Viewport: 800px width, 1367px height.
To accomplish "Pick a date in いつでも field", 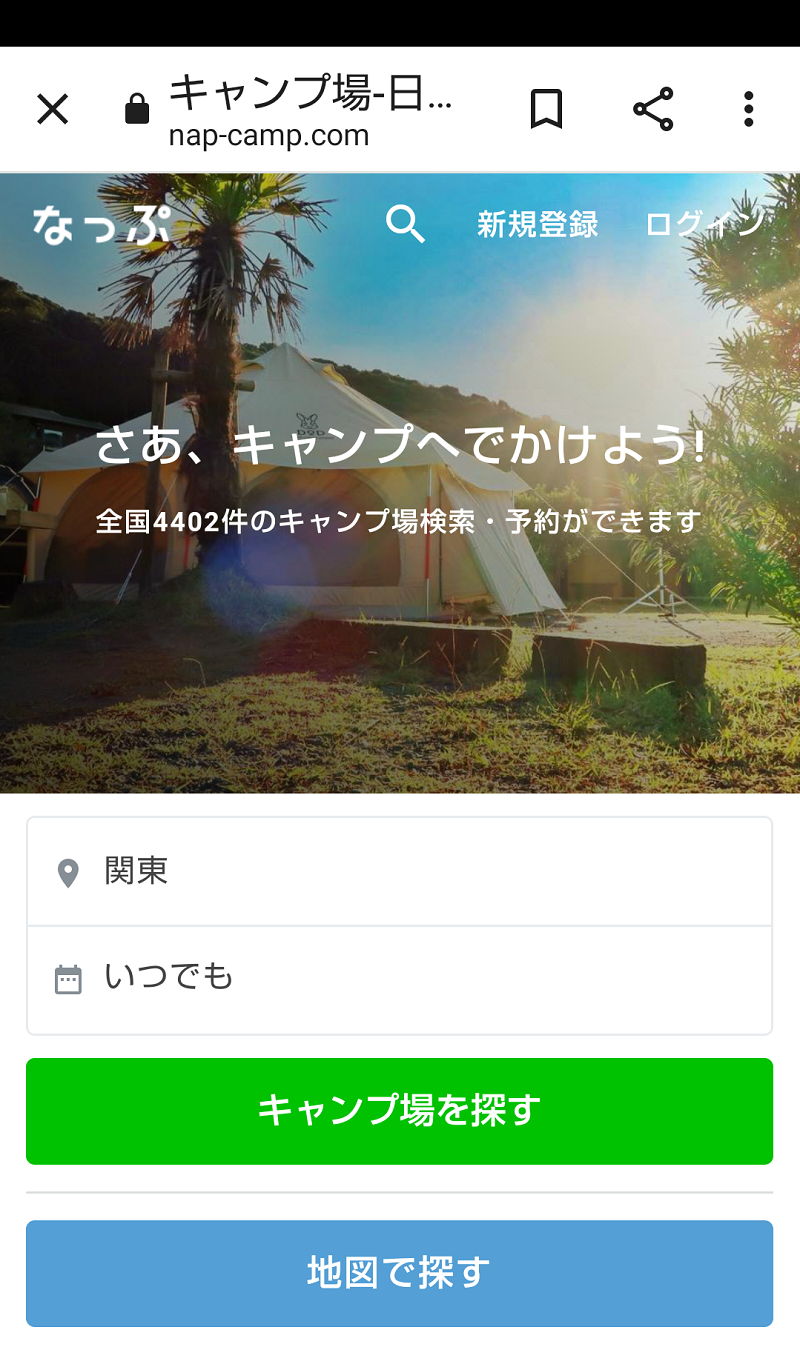I will coord(399,978).
